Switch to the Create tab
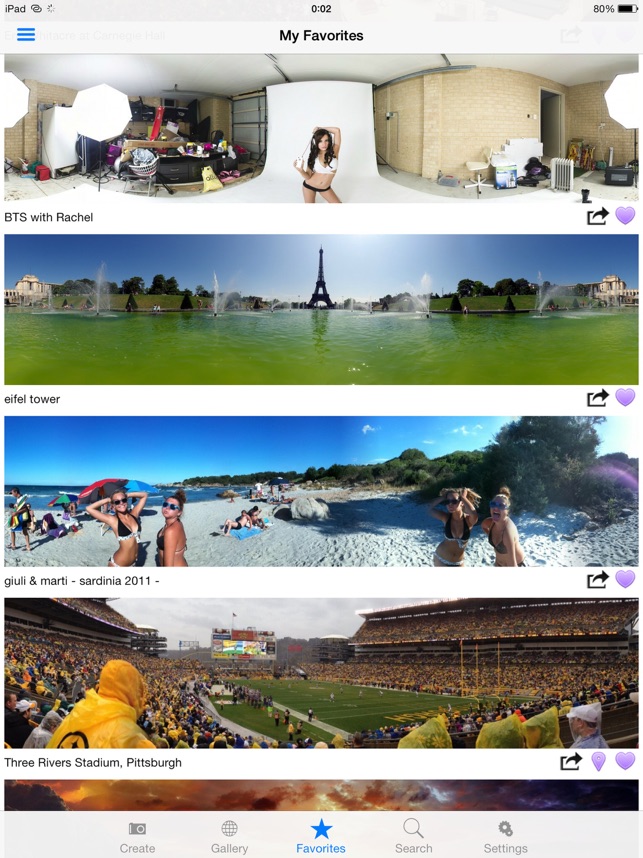 pyautogui.click(x=137, y=836)
